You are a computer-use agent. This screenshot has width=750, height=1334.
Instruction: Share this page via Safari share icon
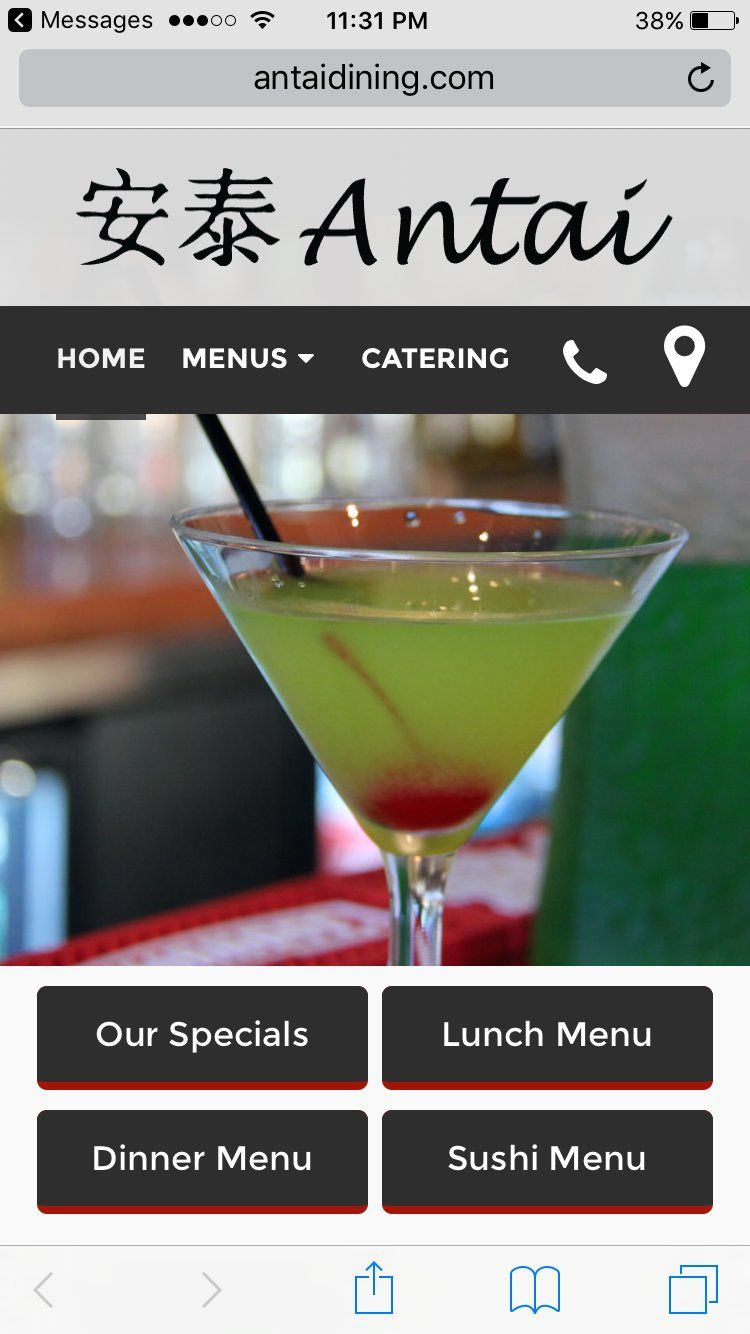pos(374,1289)
